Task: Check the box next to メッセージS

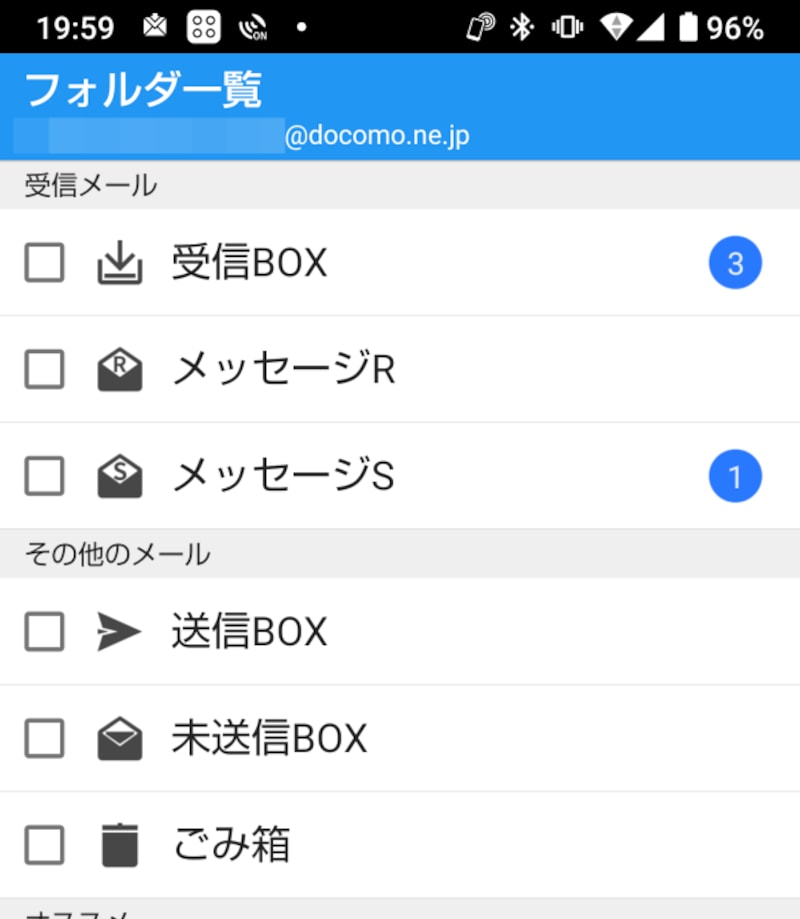Action: (x=45, y=477)
